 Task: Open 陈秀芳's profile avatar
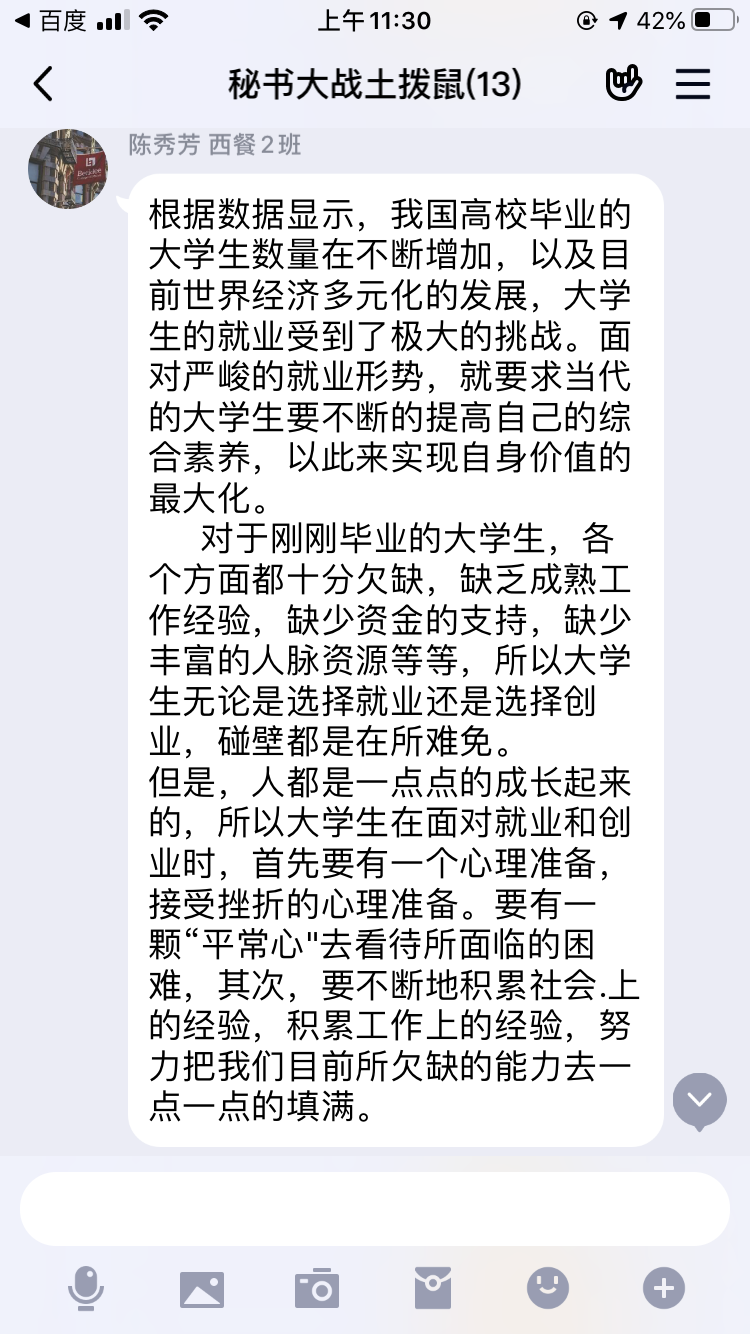(67, 168)
